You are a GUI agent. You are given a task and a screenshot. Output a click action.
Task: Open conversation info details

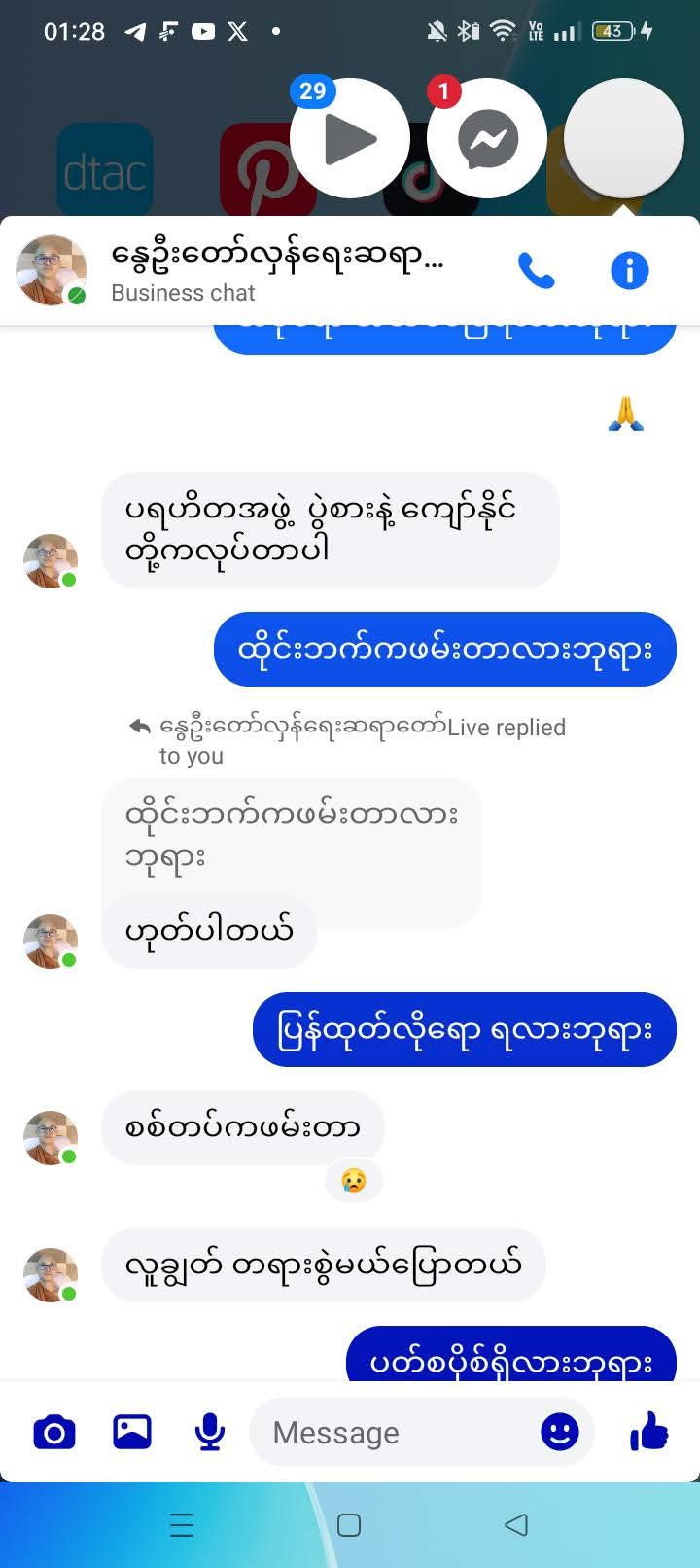coord(629,270)
